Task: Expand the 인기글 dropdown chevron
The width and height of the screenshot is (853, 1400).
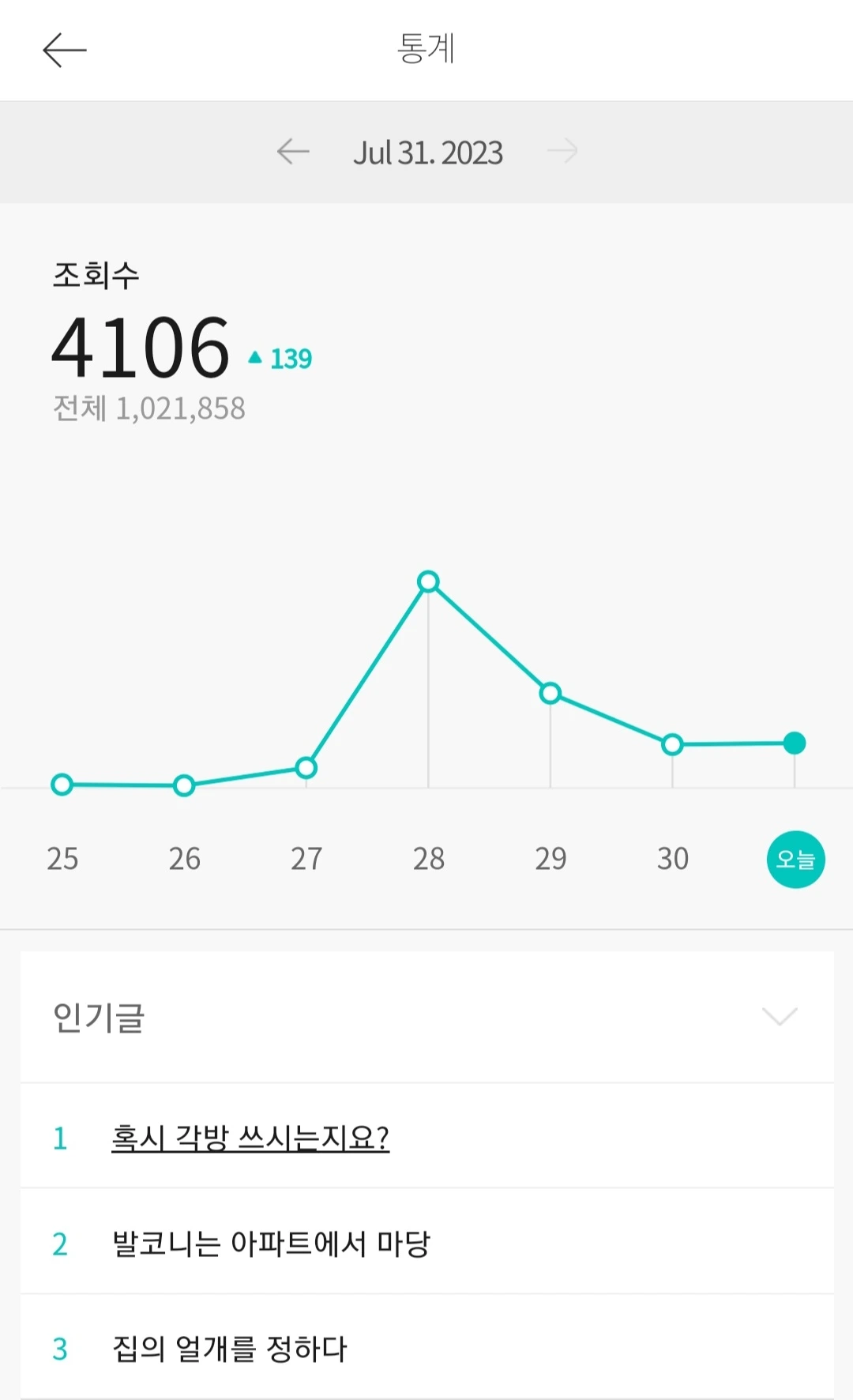Action: pyautogui.click(x=780, y=1017)
